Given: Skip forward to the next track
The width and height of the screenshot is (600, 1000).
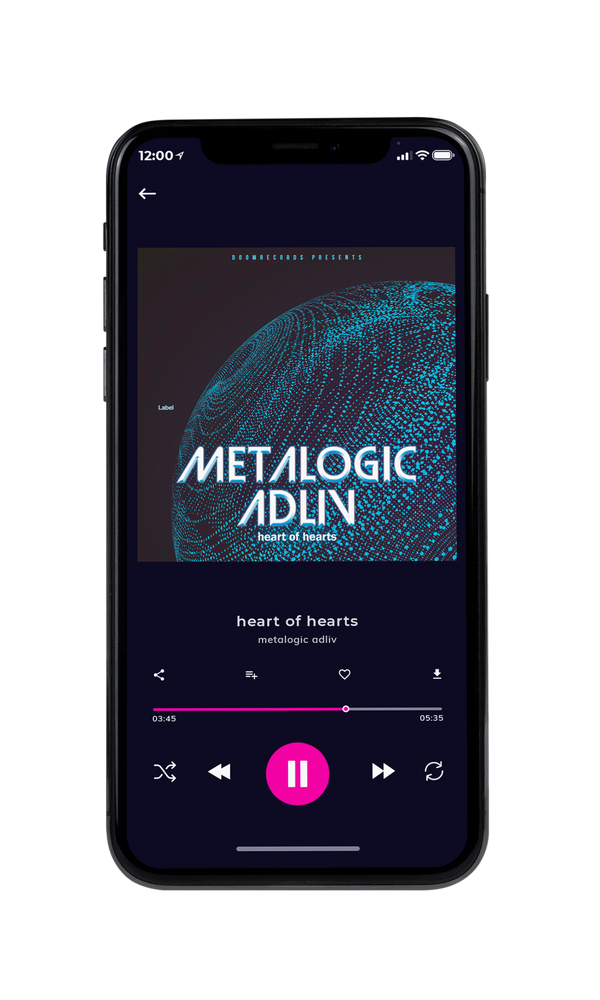Looking at the screenshot, I should (383, 771).
